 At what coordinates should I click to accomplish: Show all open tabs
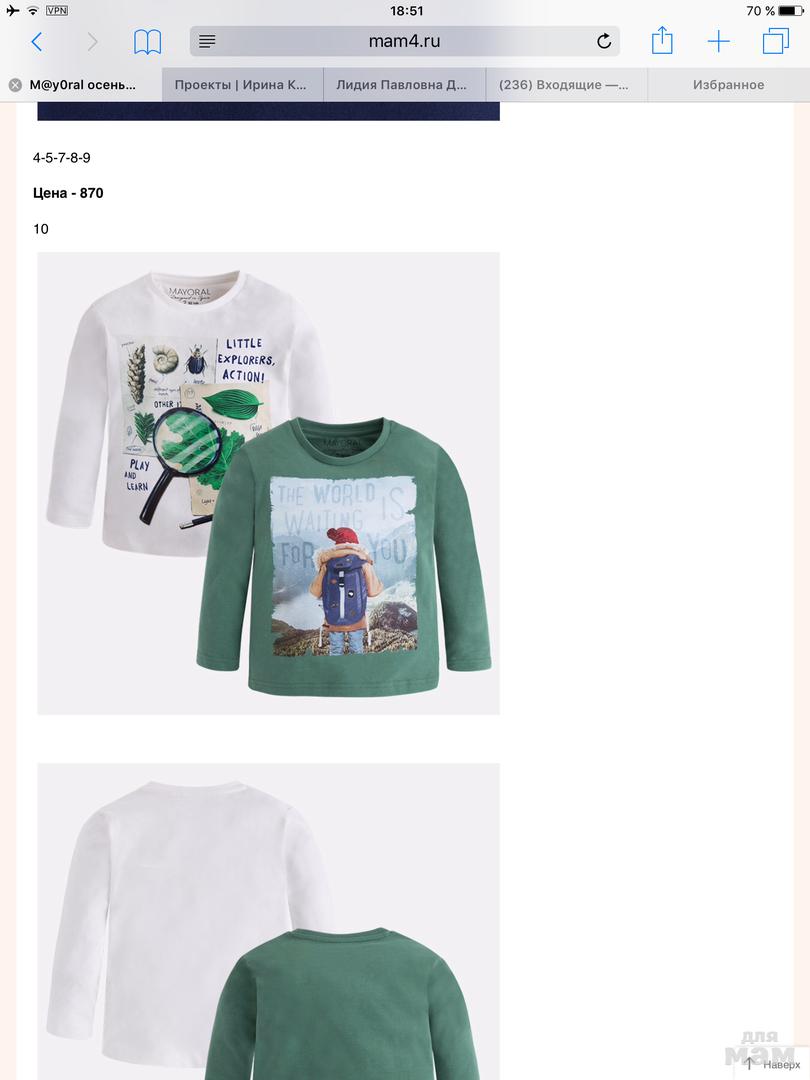coord(775,41)
